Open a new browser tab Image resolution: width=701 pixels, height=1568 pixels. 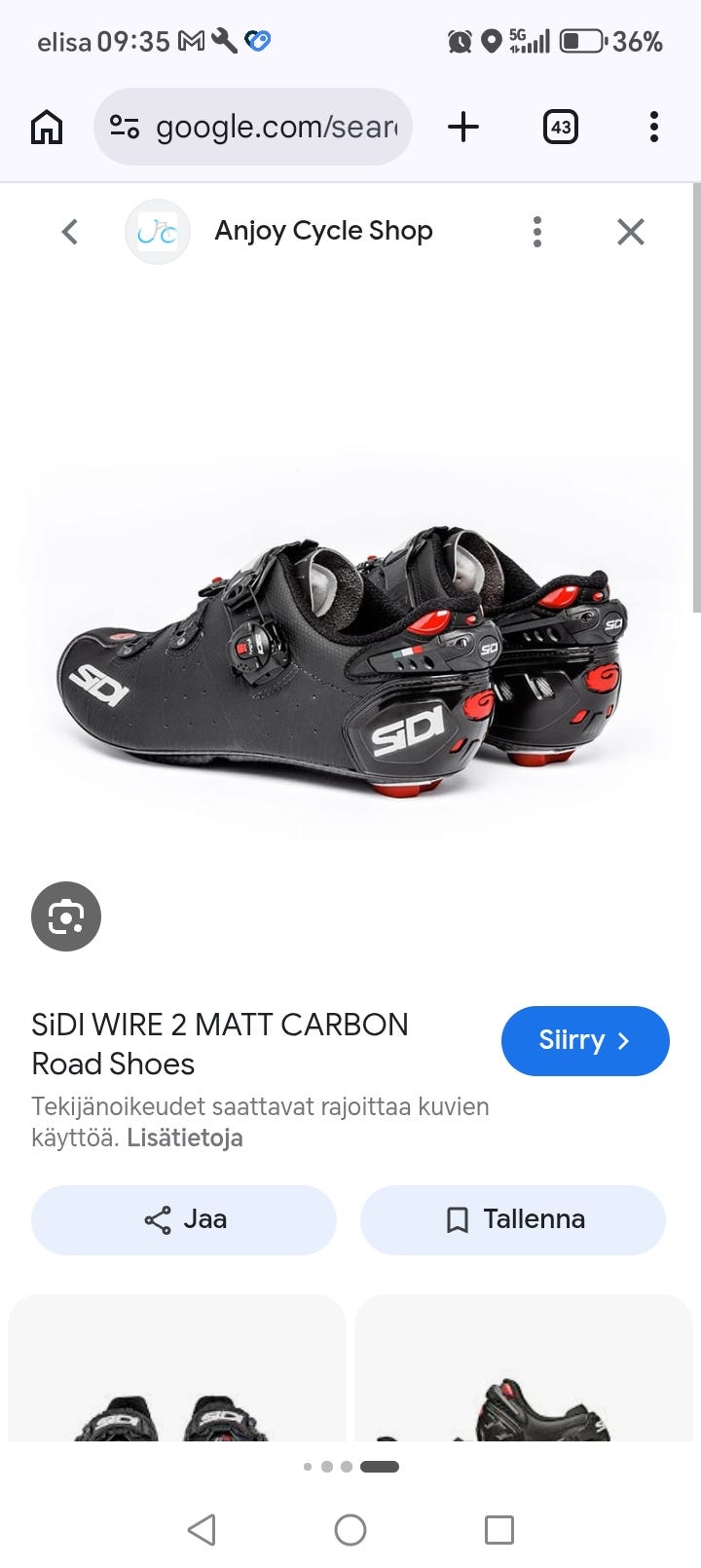(463, 127)
